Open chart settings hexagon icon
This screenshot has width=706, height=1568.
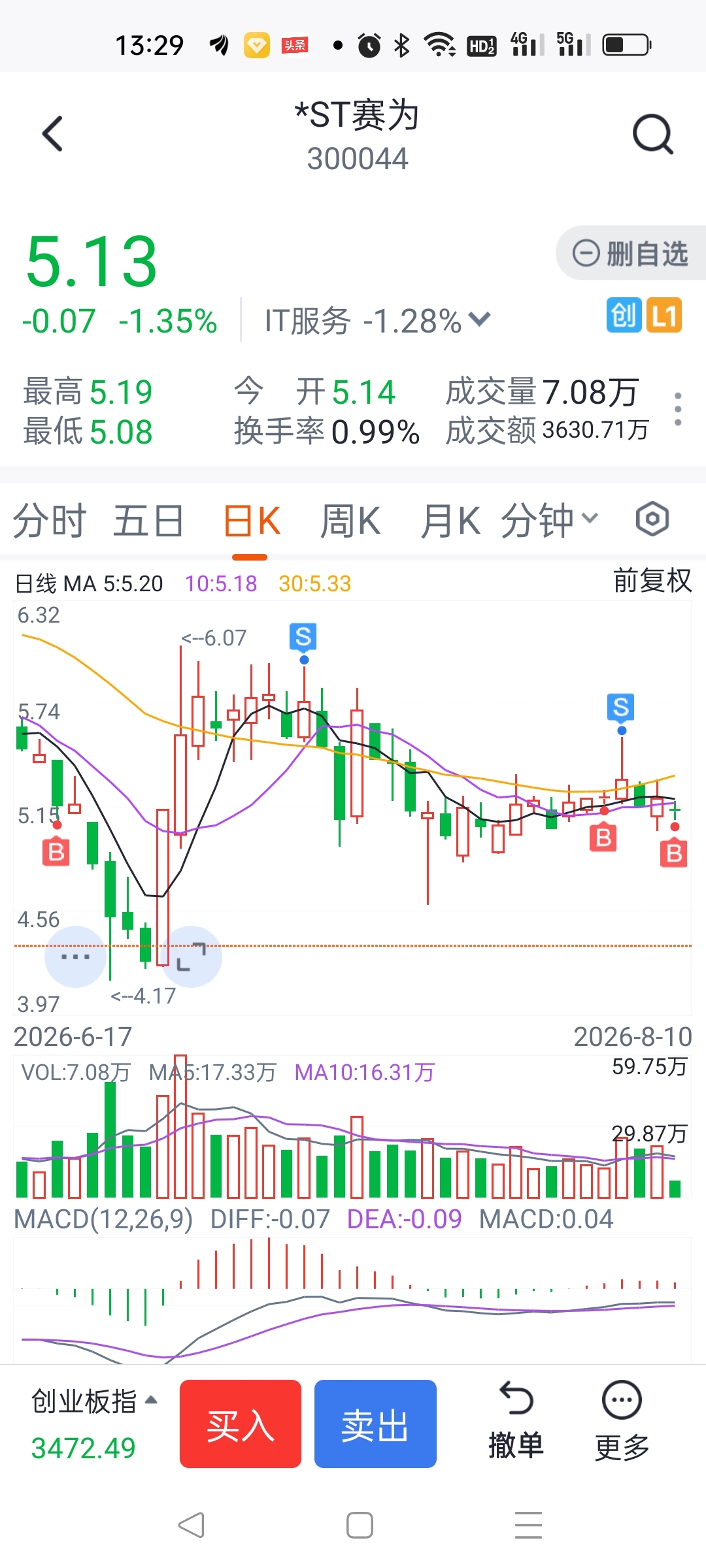[652, 519]
